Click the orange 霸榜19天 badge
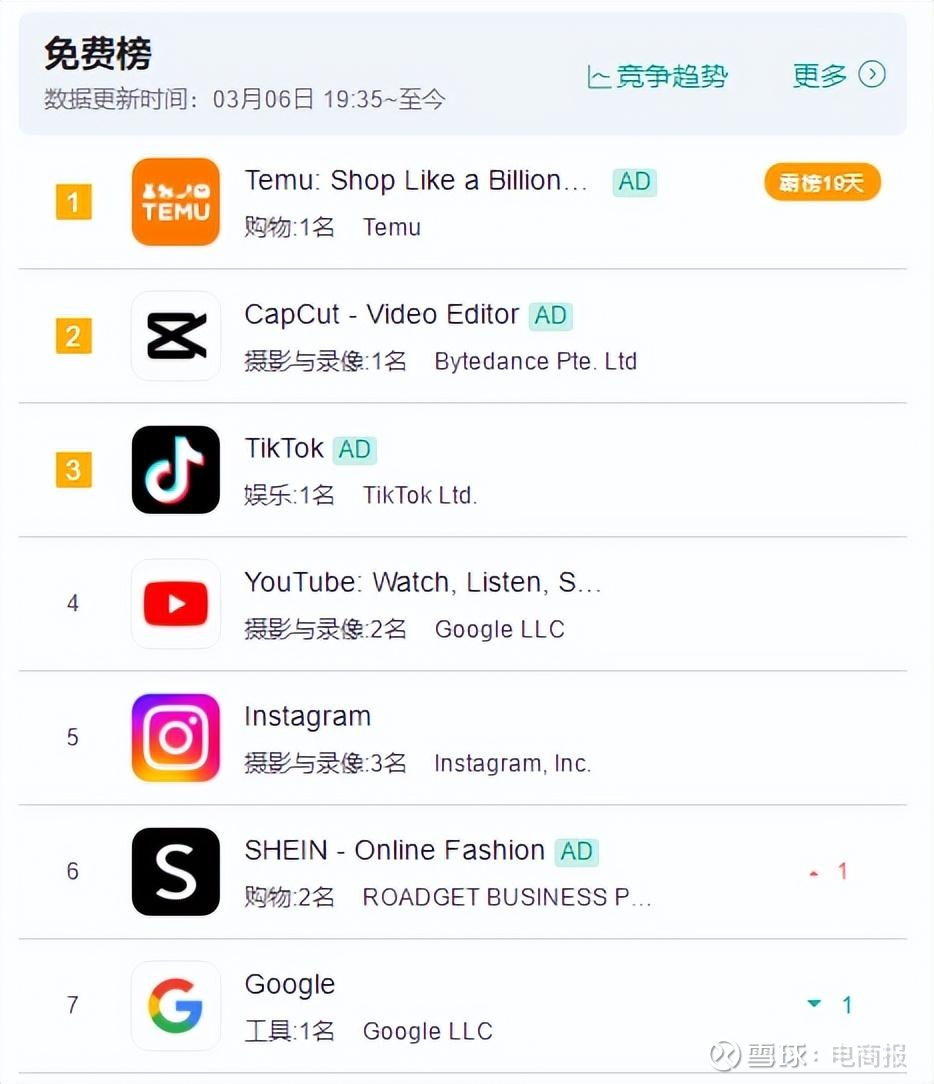This screenshot has height=1084, width=934. coord(821,182)
